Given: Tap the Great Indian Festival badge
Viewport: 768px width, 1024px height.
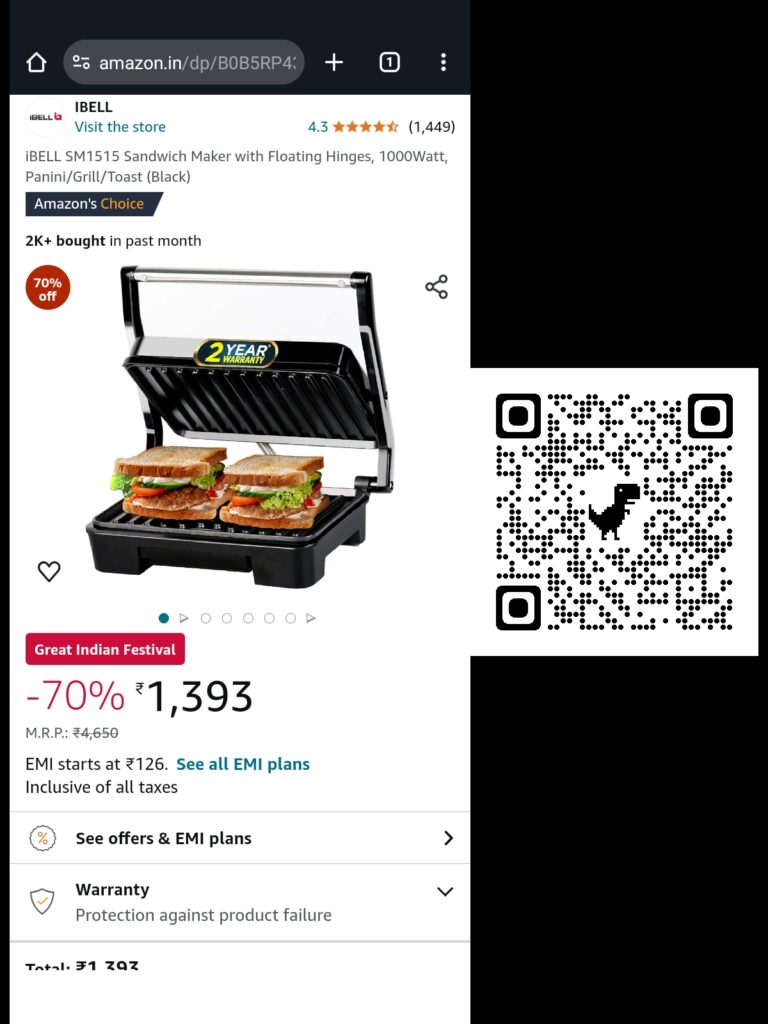Looking at the screenshot, I should point(105,649).
